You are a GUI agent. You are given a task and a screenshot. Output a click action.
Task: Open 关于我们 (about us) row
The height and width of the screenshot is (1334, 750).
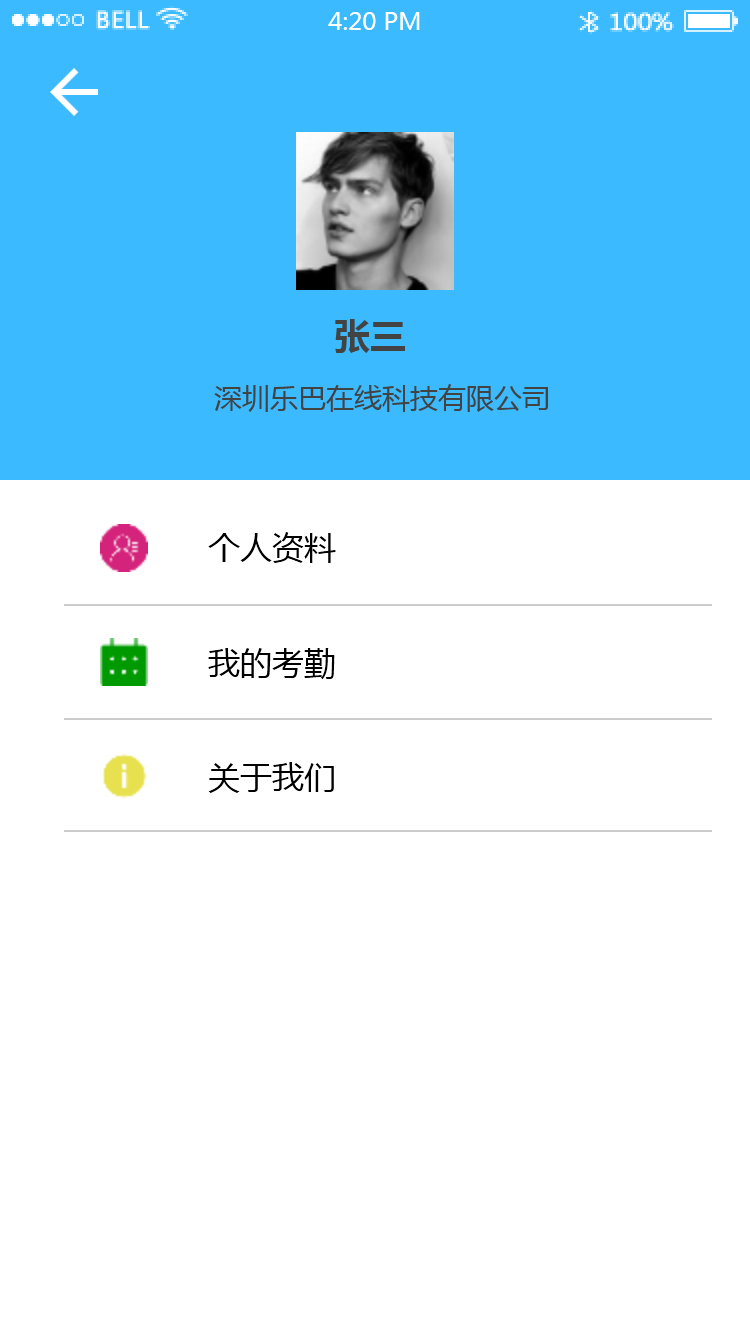[272, 777]
